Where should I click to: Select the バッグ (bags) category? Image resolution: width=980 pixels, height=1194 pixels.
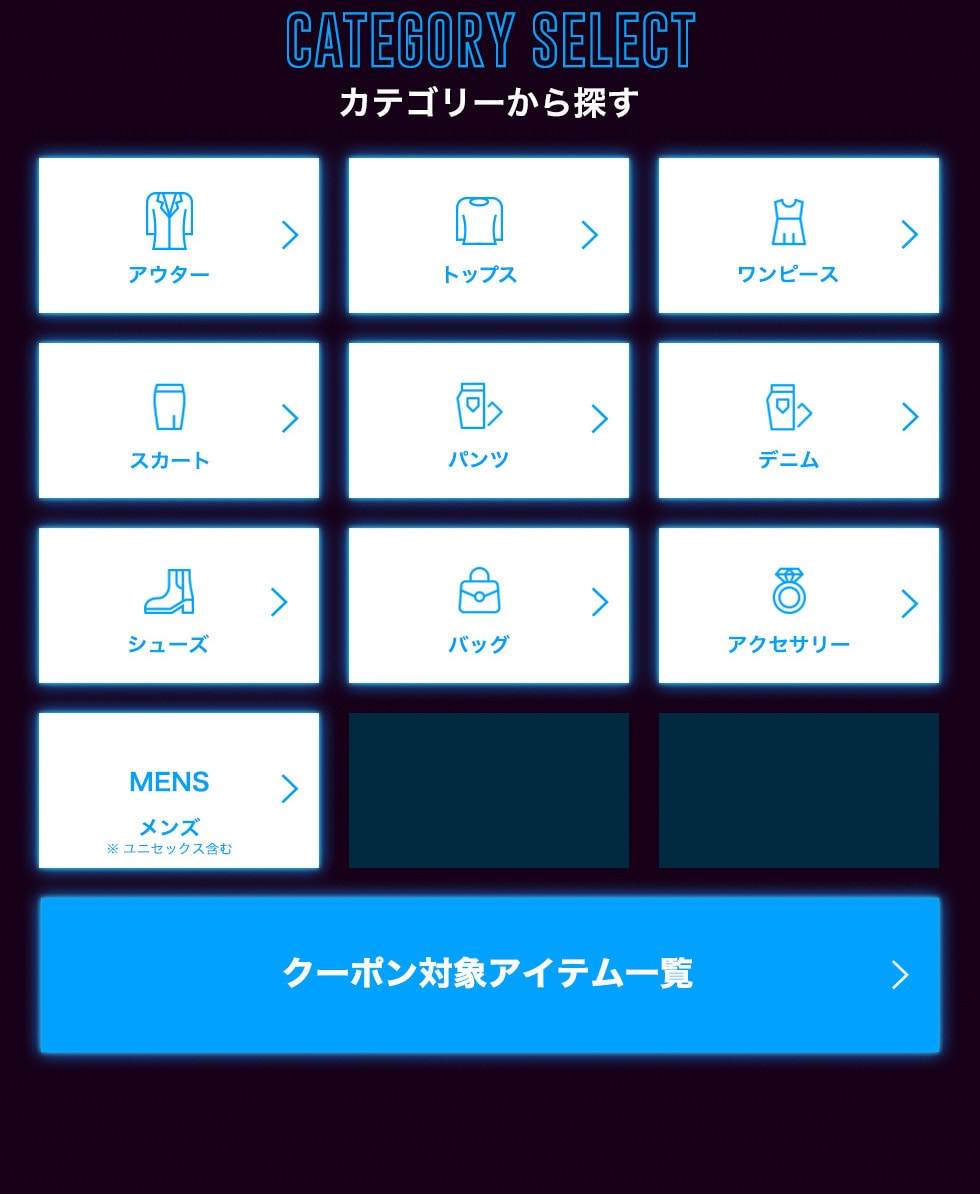(x=489, y=606)
